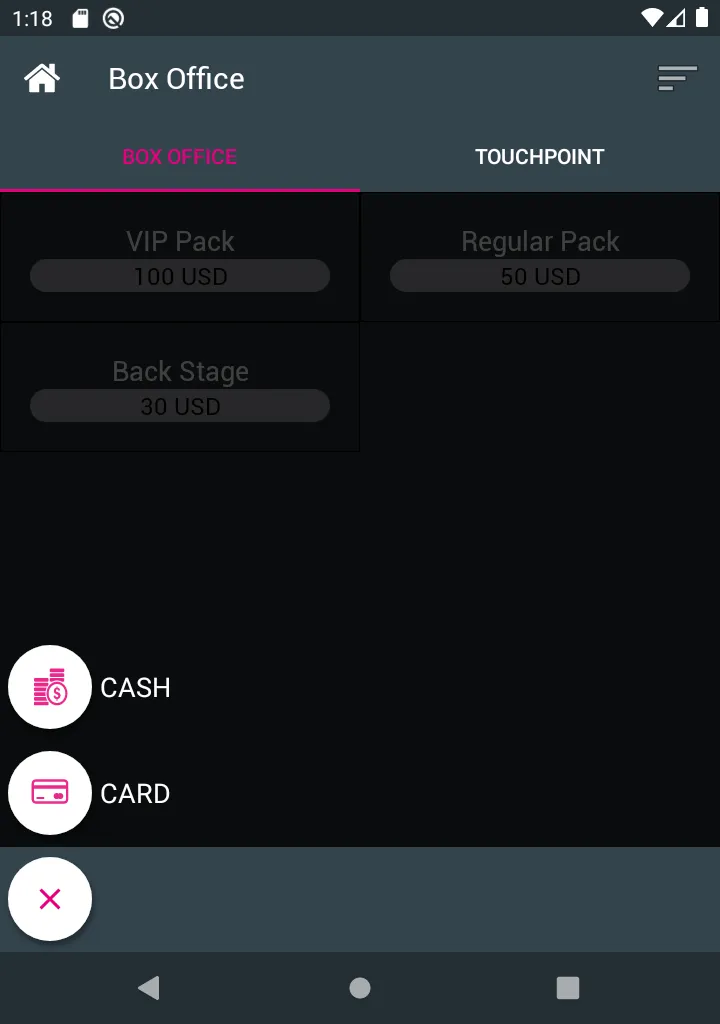Close the payment options menu

tap(50, 899)
